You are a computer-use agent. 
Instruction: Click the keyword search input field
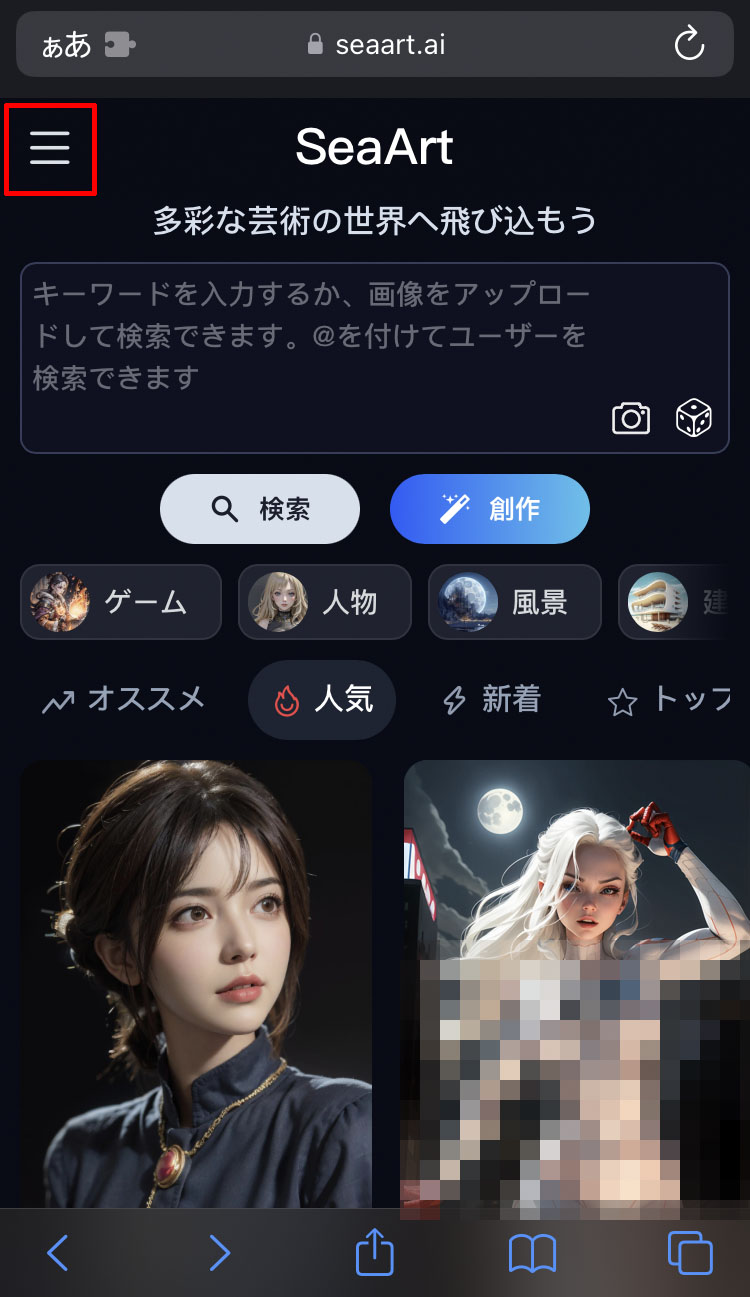pyautogui.click(x=300, y=330)
